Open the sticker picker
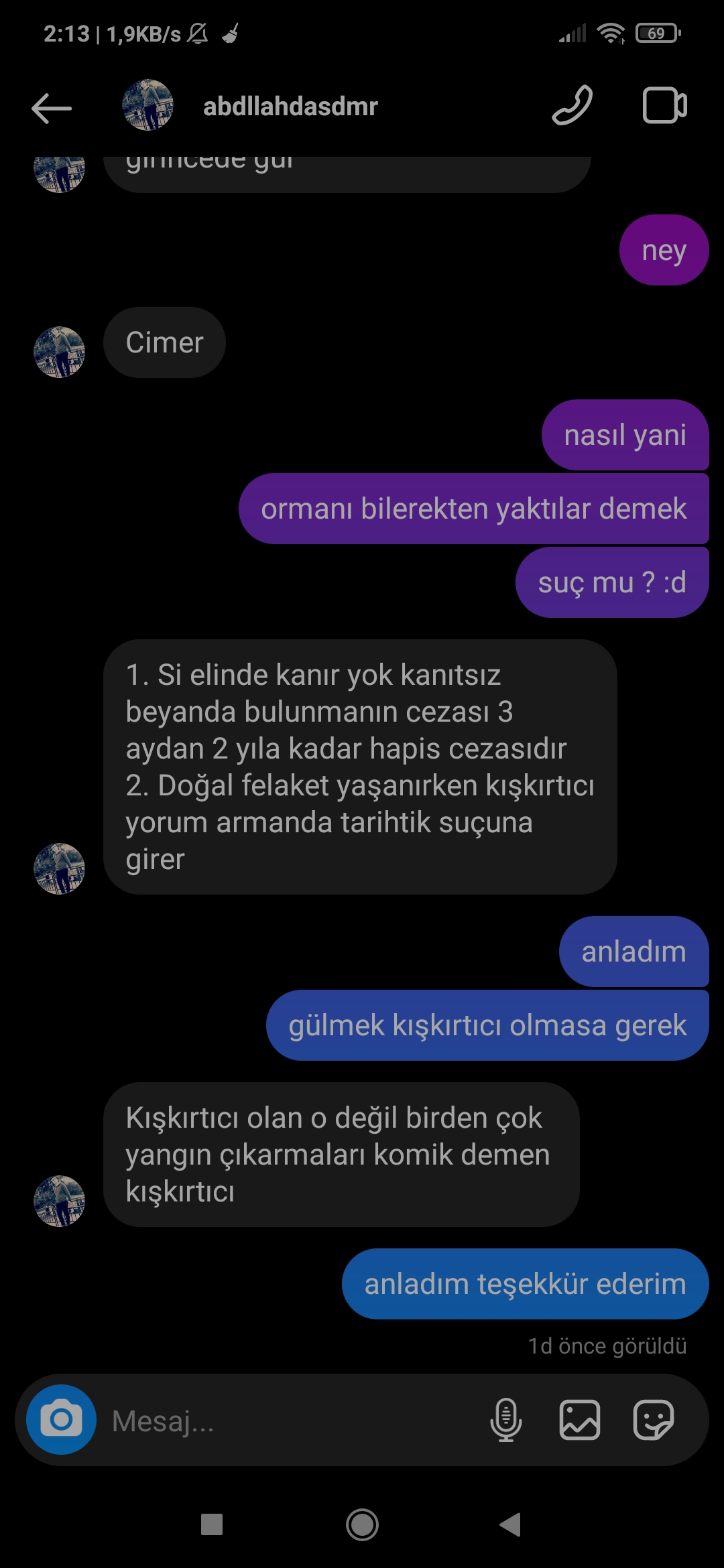 click(x=653, y=1419)
